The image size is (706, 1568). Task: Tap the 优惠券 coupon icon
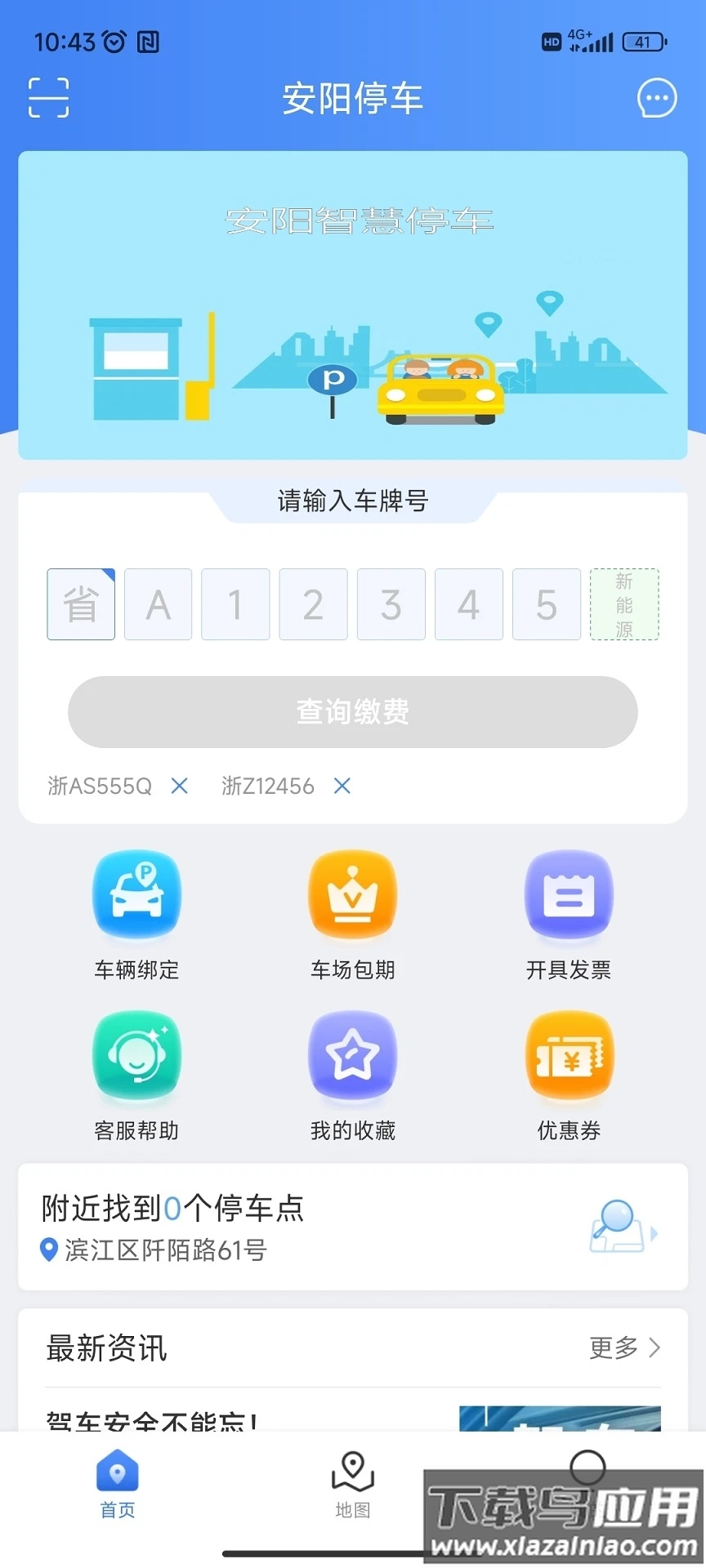click(569, 1055)
